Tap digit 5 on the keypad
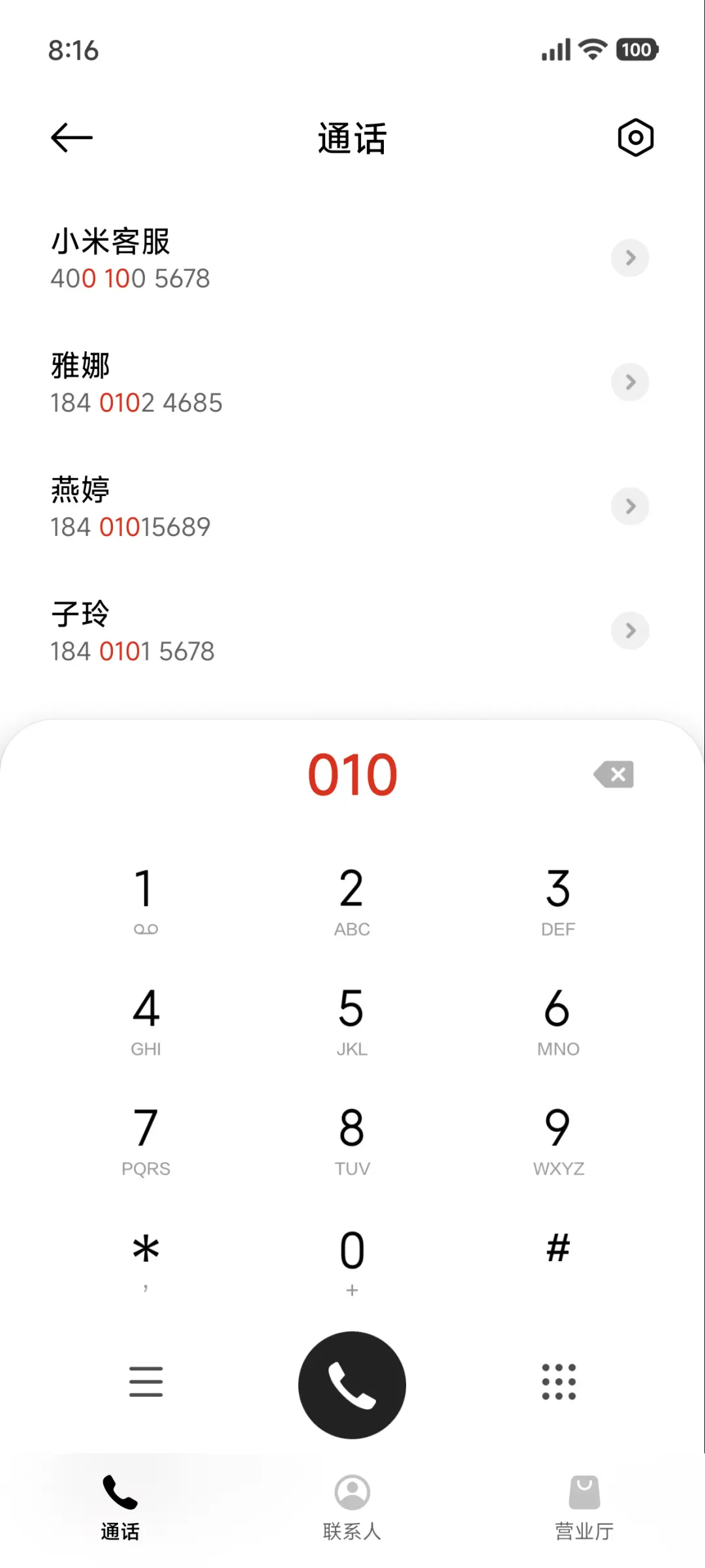 coord(352,1018)
